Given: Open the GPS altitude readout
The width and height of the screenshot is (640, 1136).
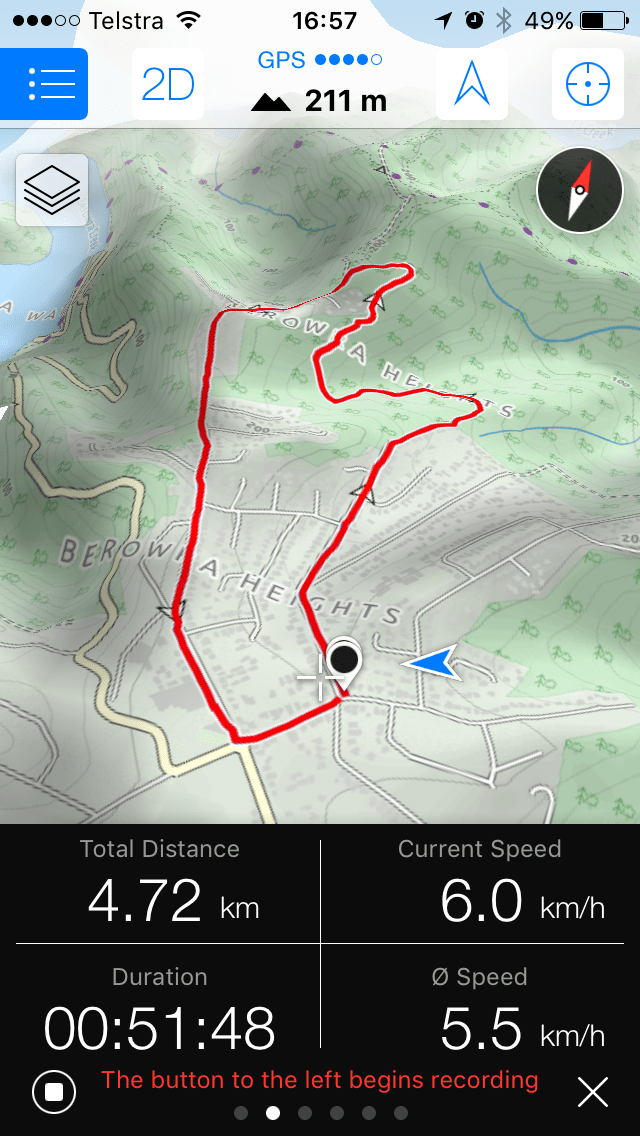Looking at the screenshot, I should (x=320, y=100).
